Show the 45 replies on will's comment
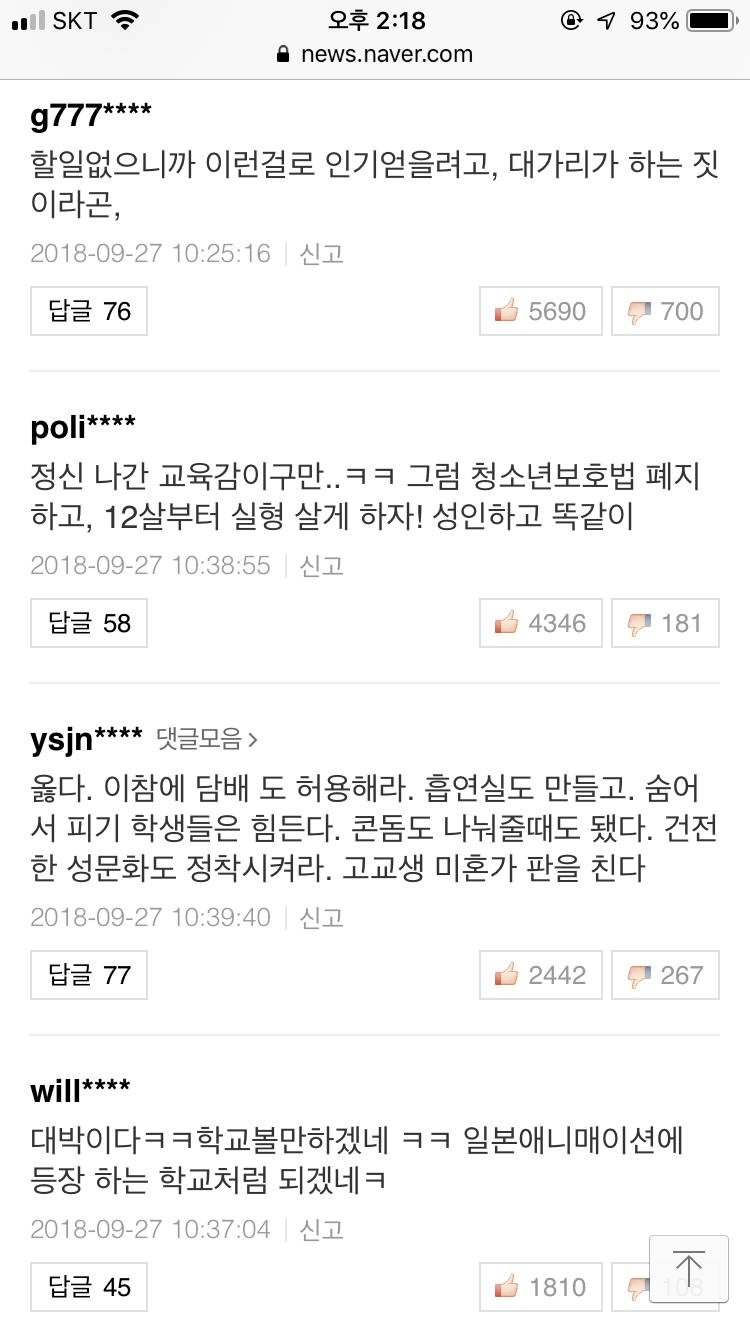 pos(89,1287)
